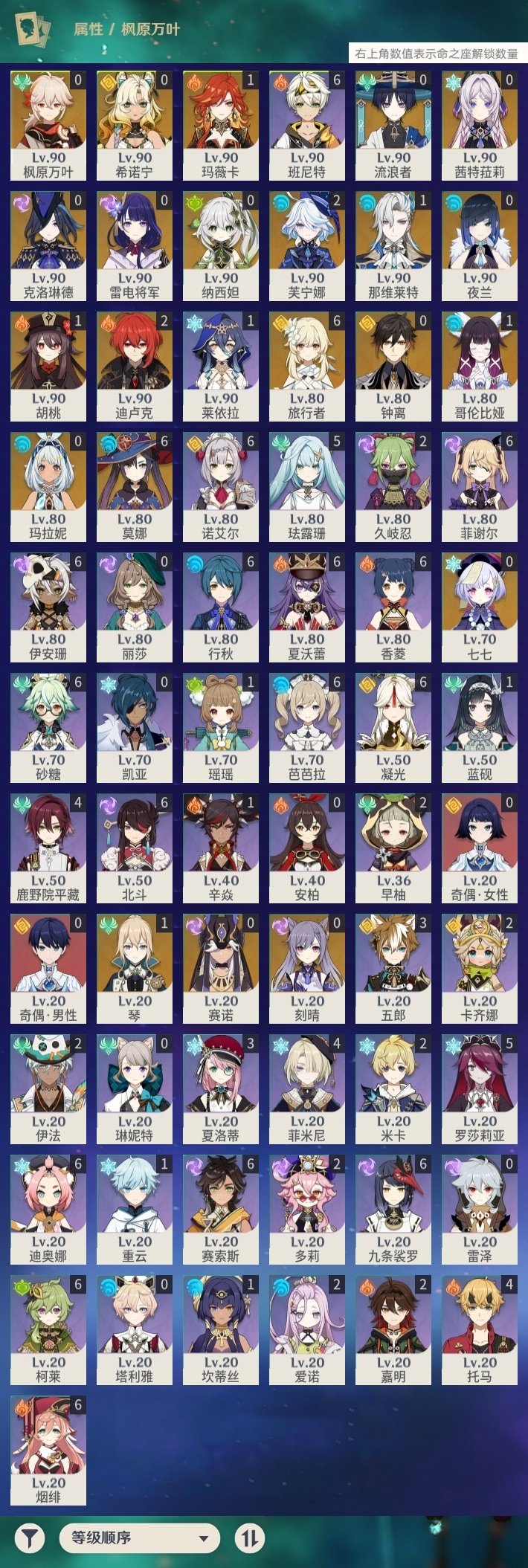Select 嘉明 from the grid
Screen dimensions: 528x1568
coord(393,1329)
